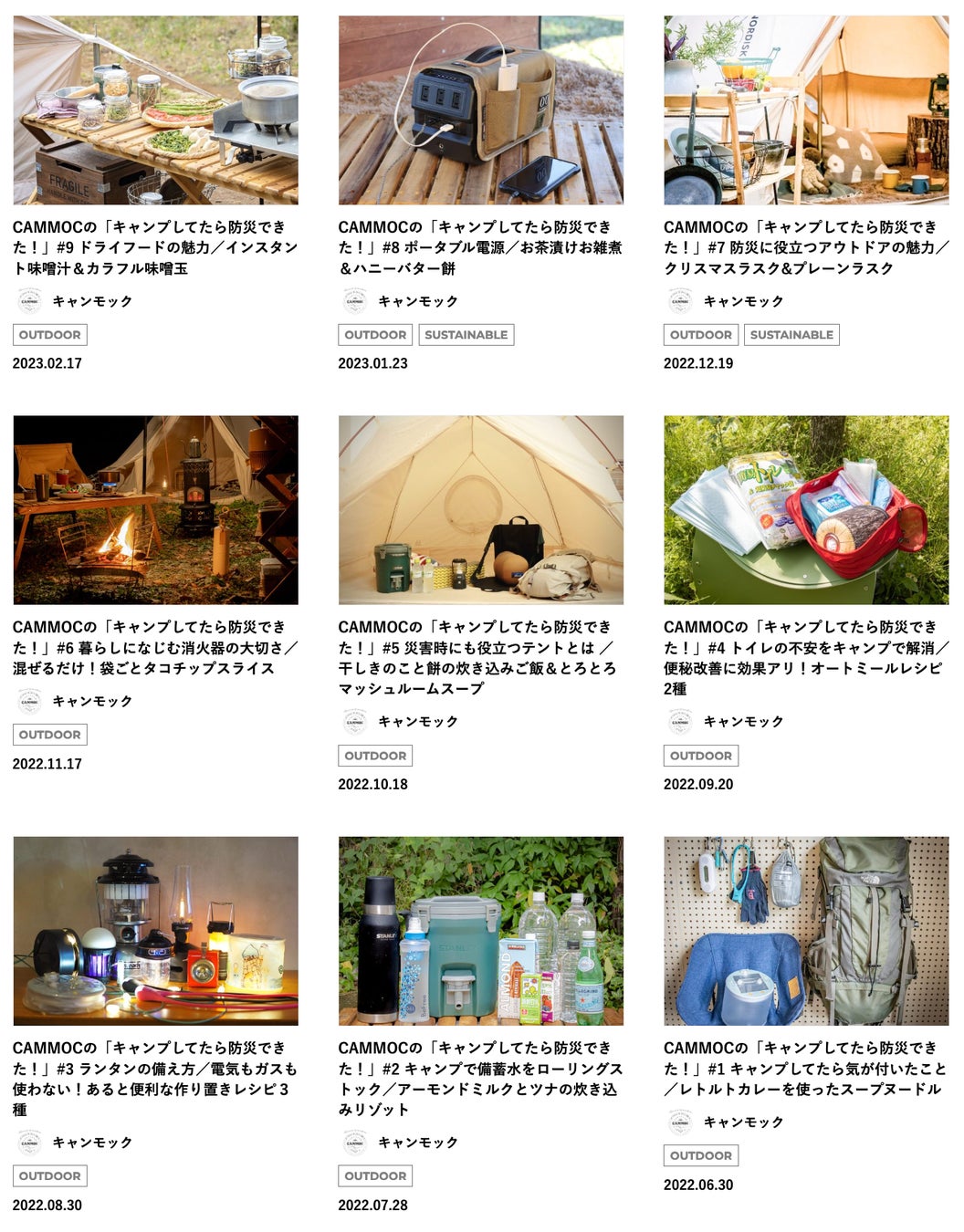Open article #6 about fire extinguishers
Image resolution: width=964 pixels, height=1232 pixels.
coord(155,647)
